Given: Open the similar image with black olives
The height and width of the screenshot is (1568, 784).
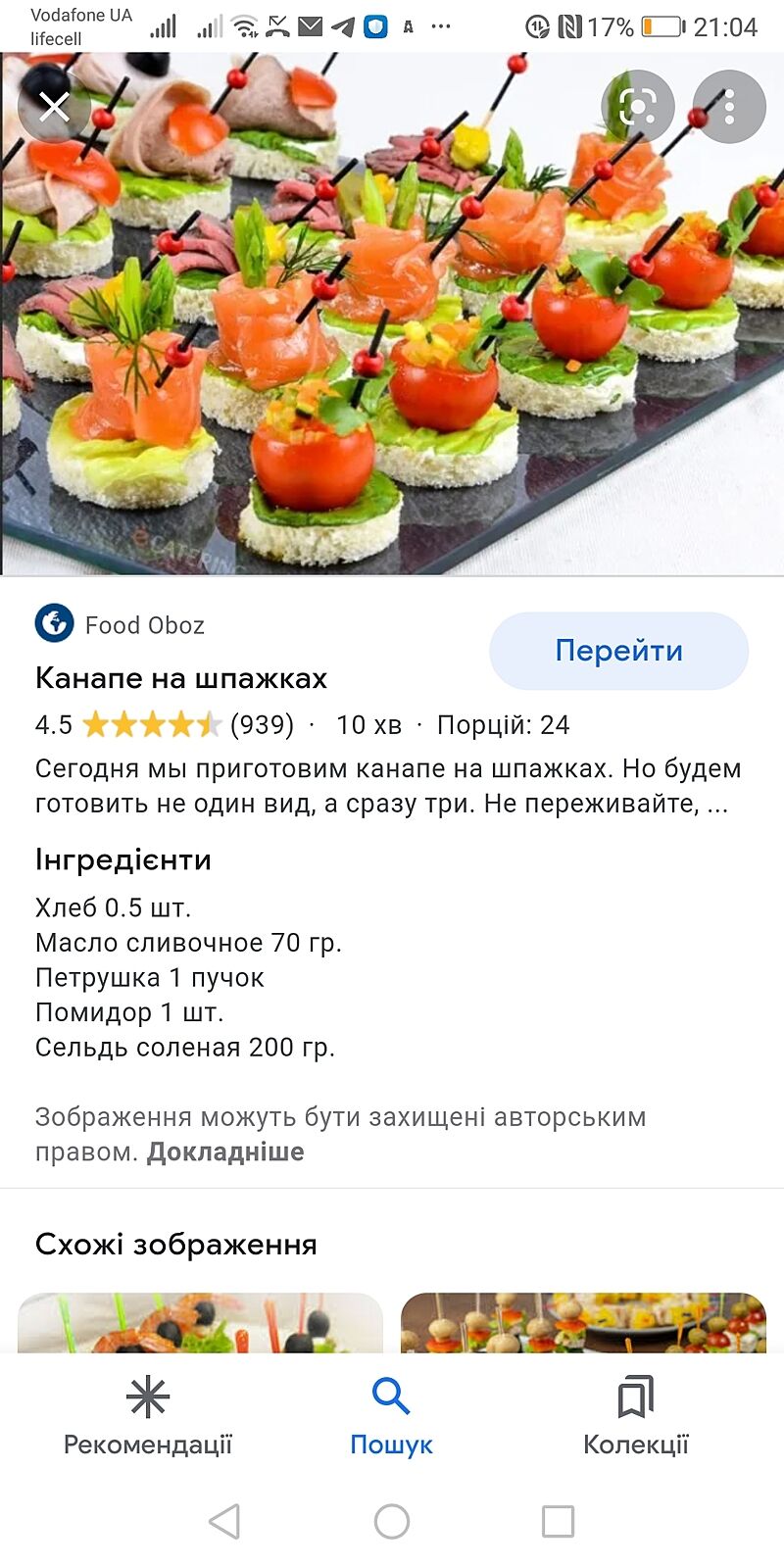Looking at the screenshot, I should click(x=200, y=1323).
